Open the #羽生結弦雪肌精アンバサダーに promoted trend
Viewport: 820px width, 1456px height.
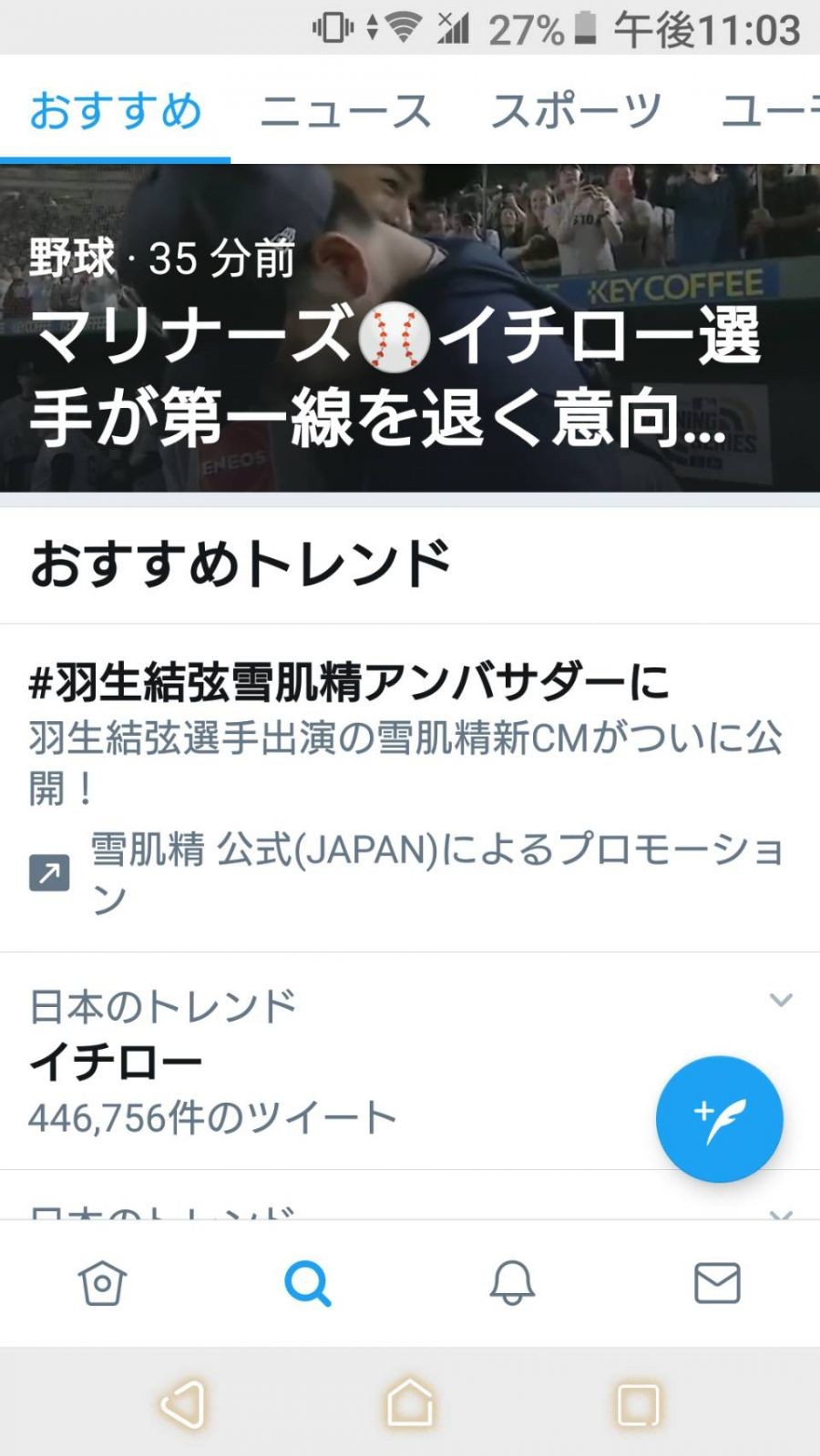tap(349, 683)
